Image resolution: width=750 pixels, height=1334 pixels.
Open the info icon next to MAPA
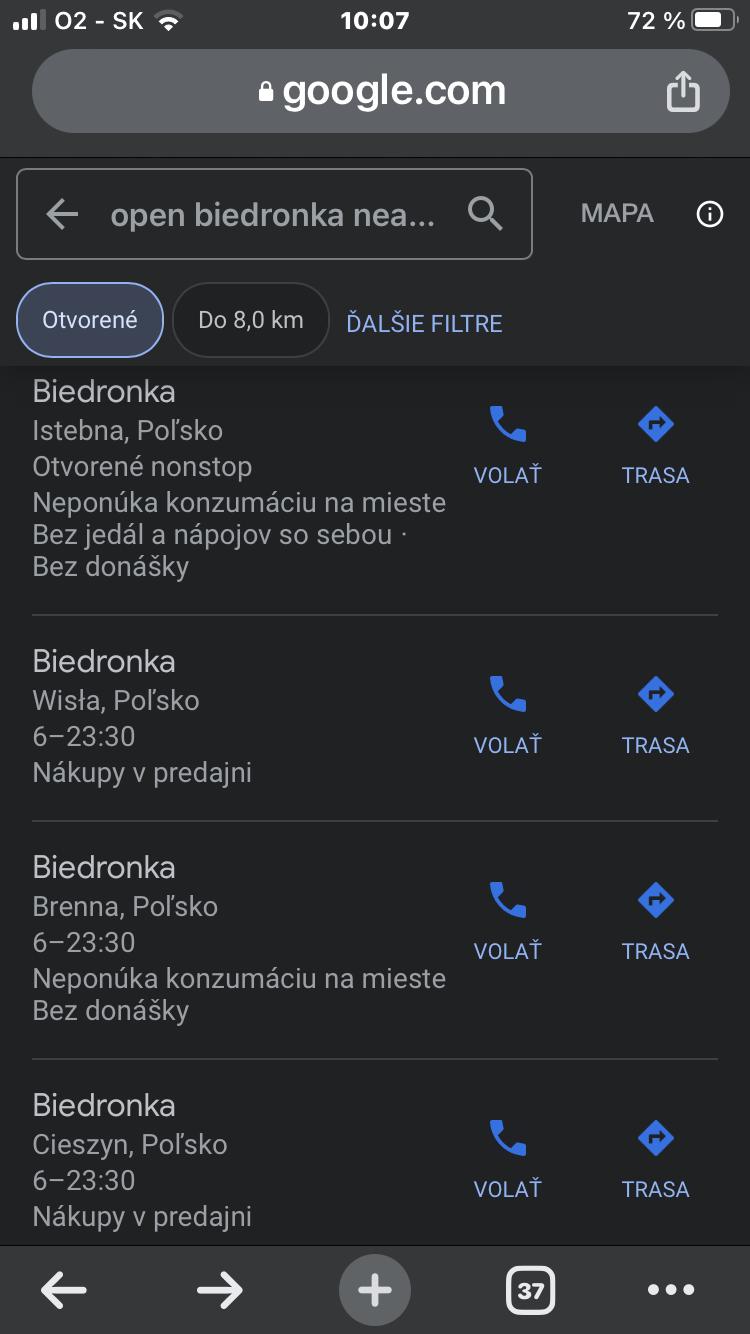point(709,214)
